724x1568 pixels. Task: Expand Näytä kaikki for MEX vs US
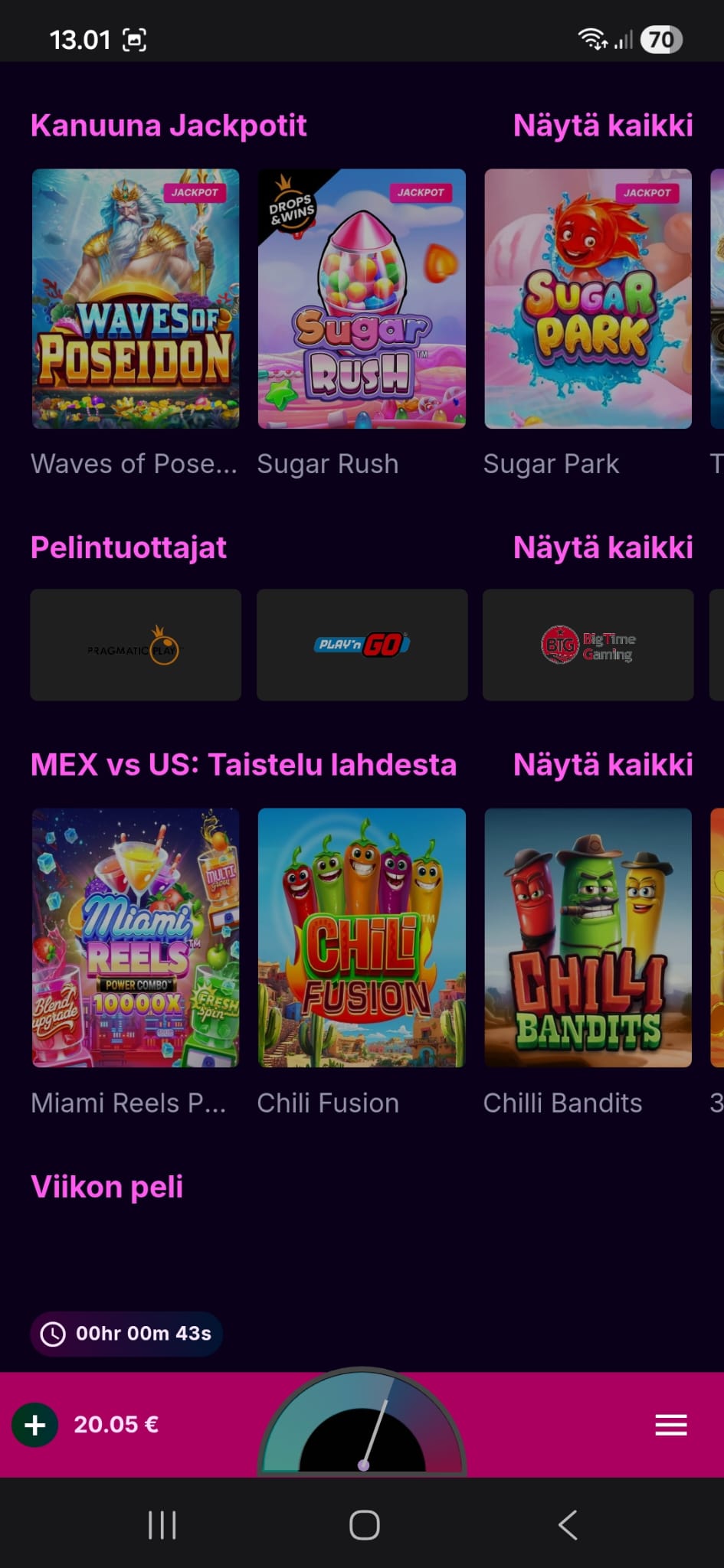coord(602,765)
